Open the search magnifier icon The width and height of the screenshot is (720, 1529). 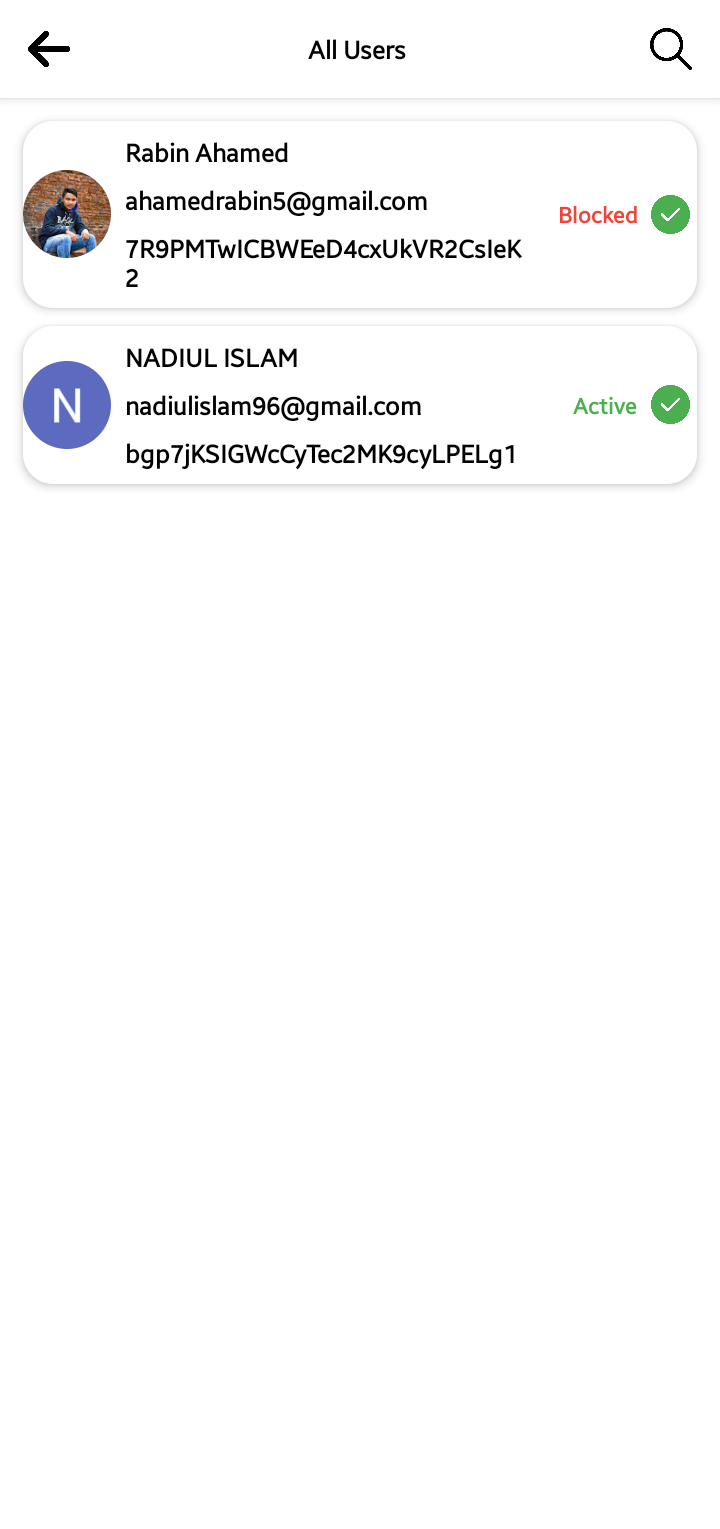point(671,49)
